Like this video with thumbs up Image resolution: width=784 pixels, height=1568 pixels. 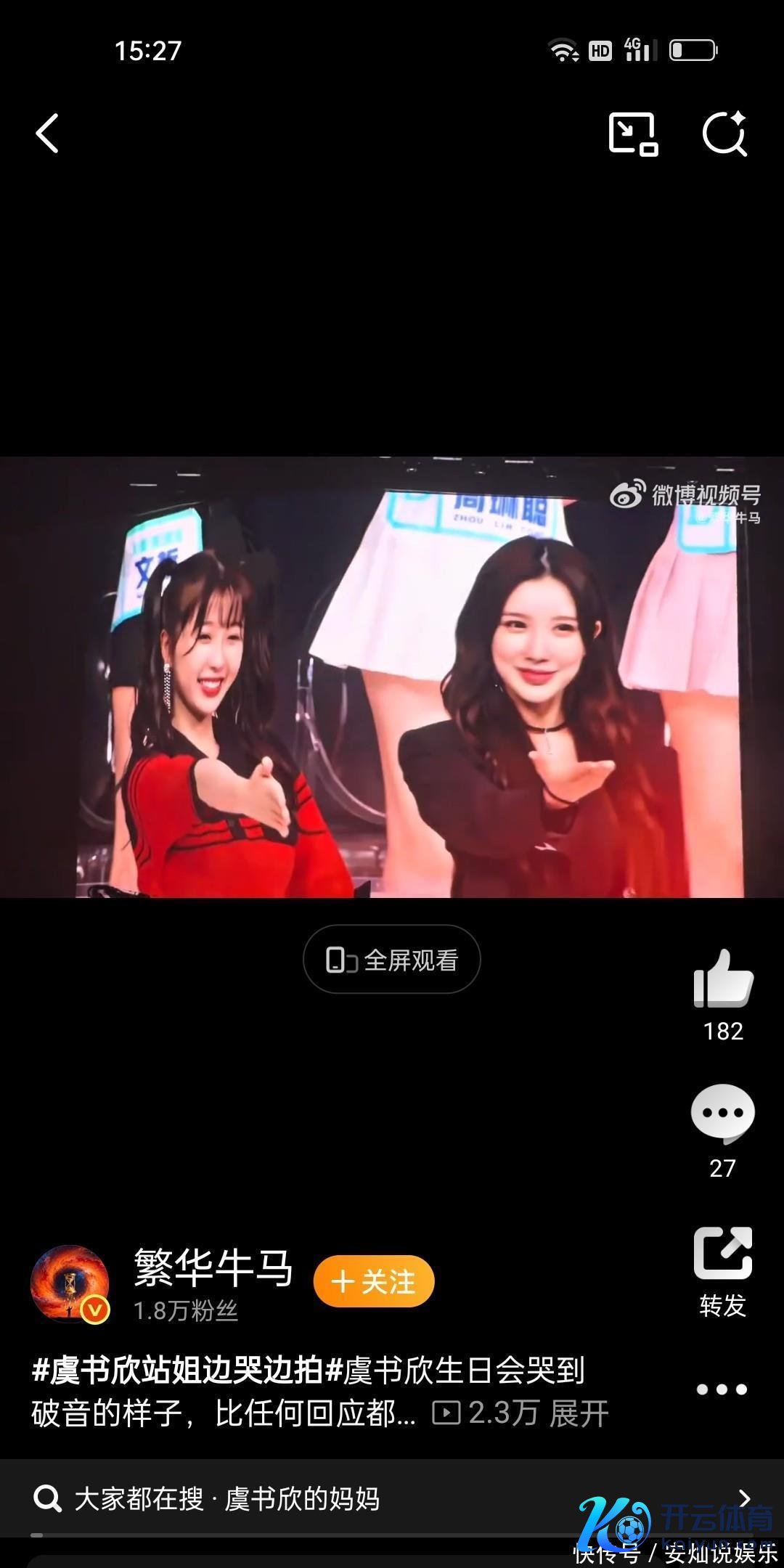coord(723,980)
